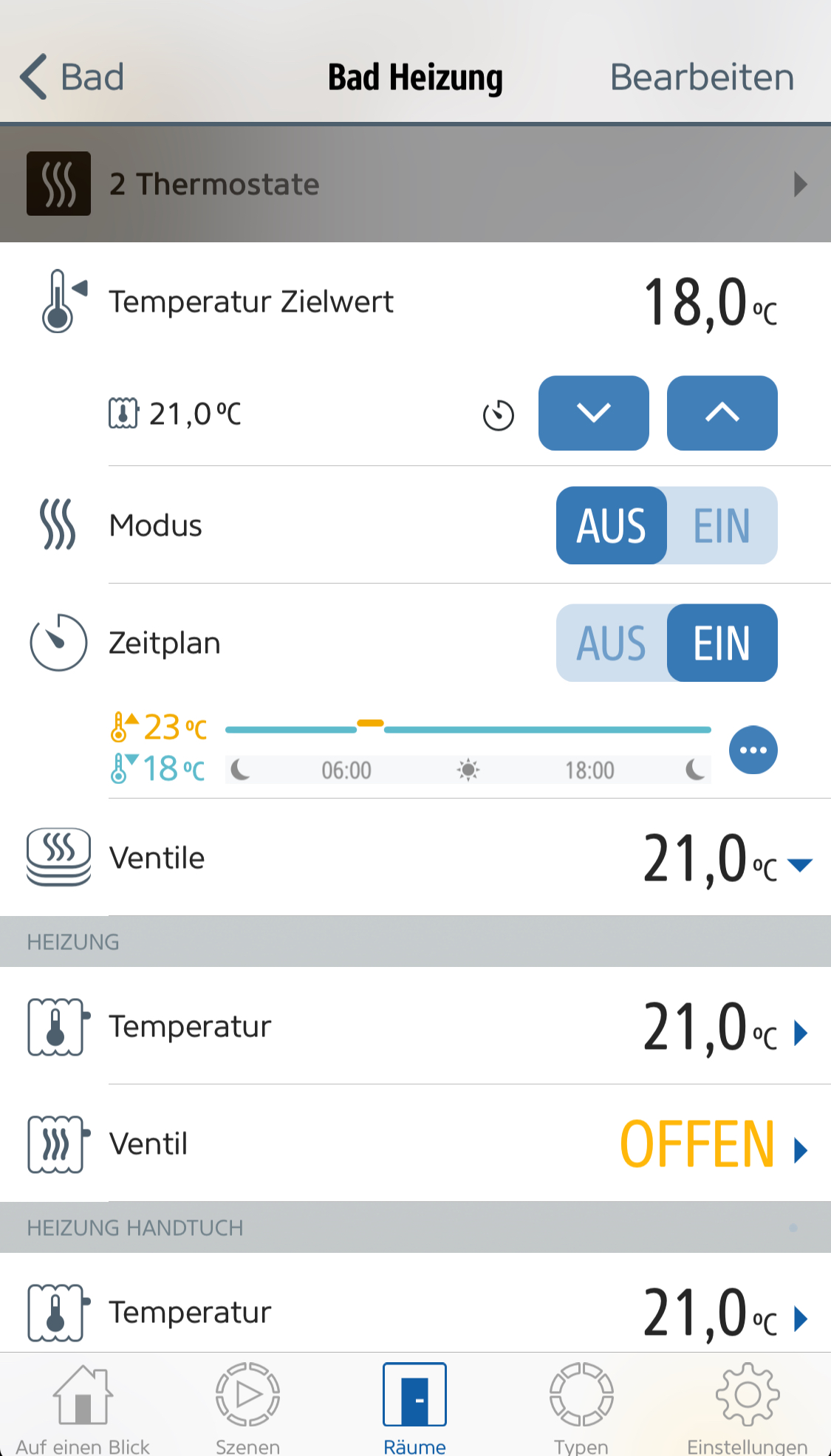Select the Räume tab

(x=414, y=1406)
